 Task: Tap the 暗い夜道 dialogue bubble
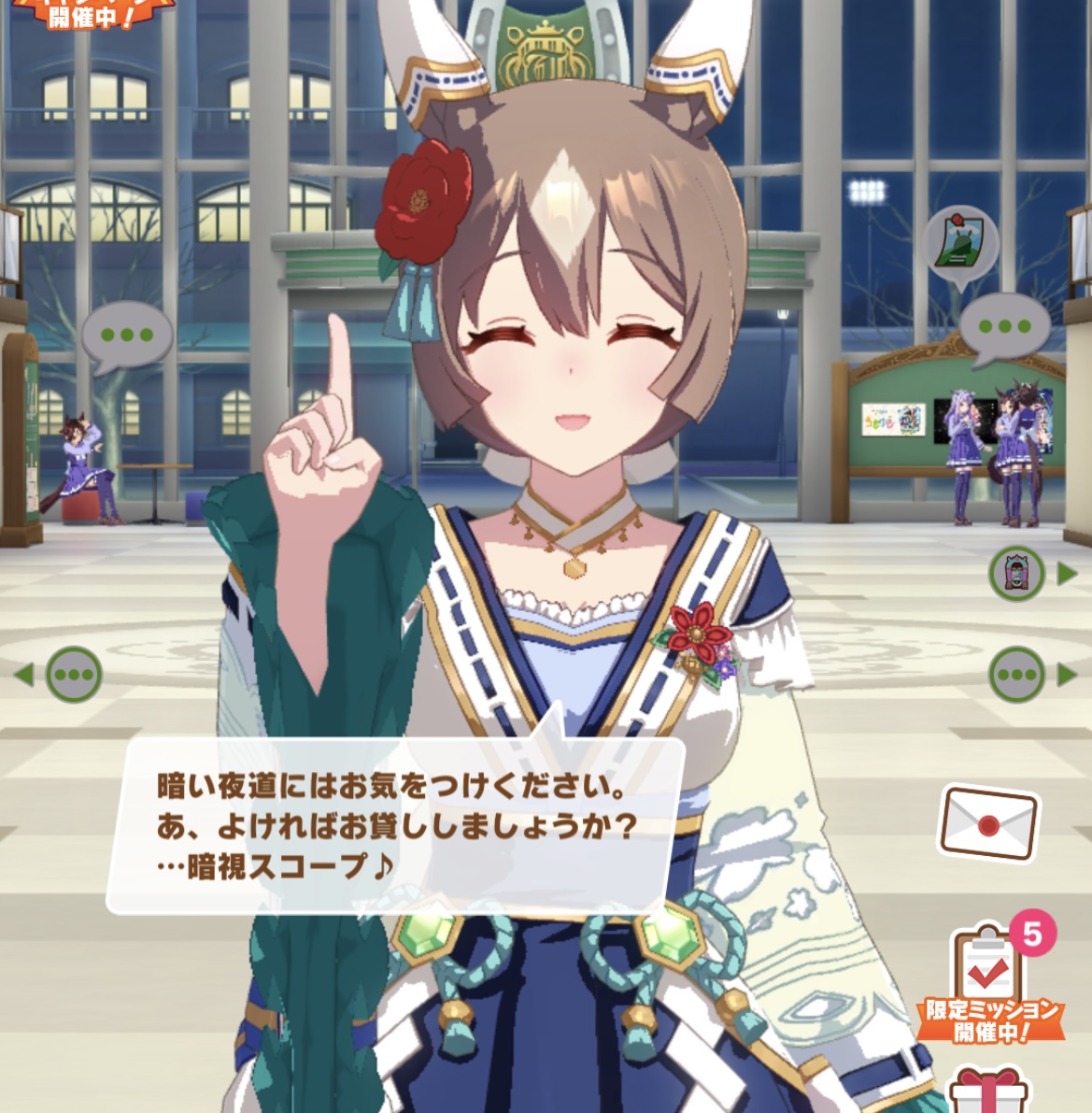[395, 825]
